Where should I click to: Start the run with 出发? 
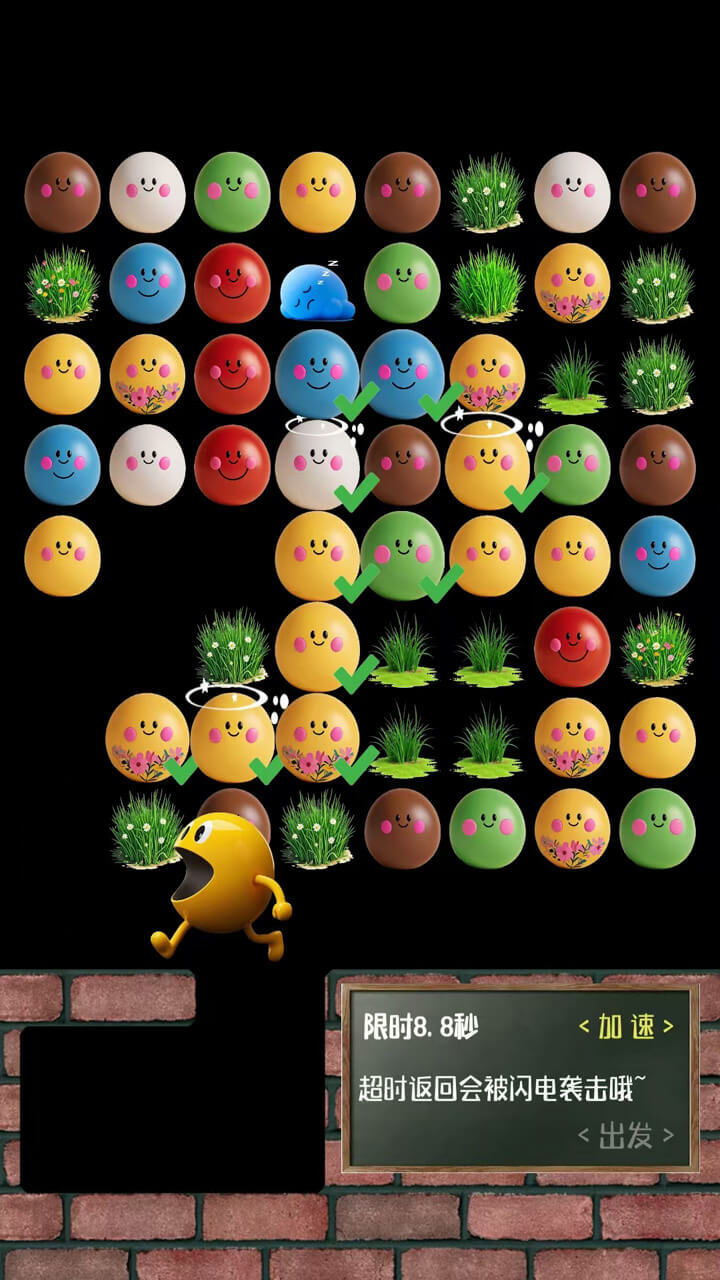626,1135
